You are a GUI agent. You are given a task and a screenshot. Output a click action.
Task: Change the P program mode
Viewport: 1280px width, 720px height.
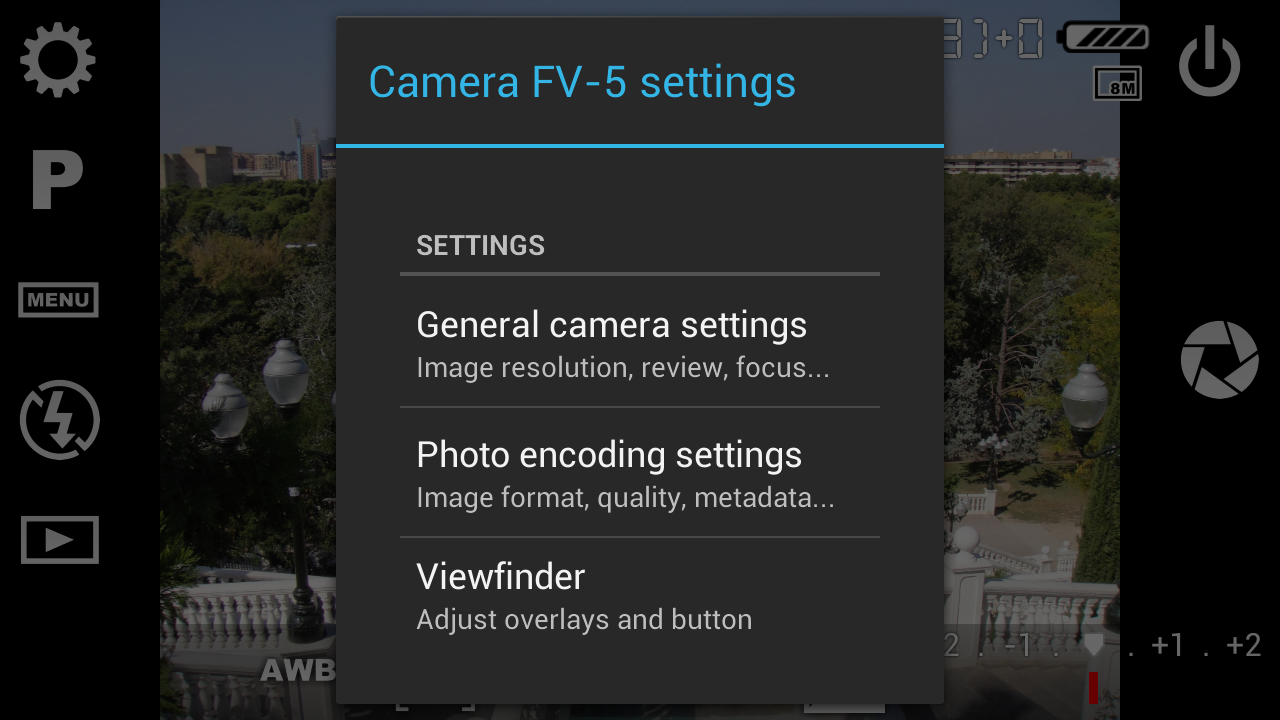[57, 181]
